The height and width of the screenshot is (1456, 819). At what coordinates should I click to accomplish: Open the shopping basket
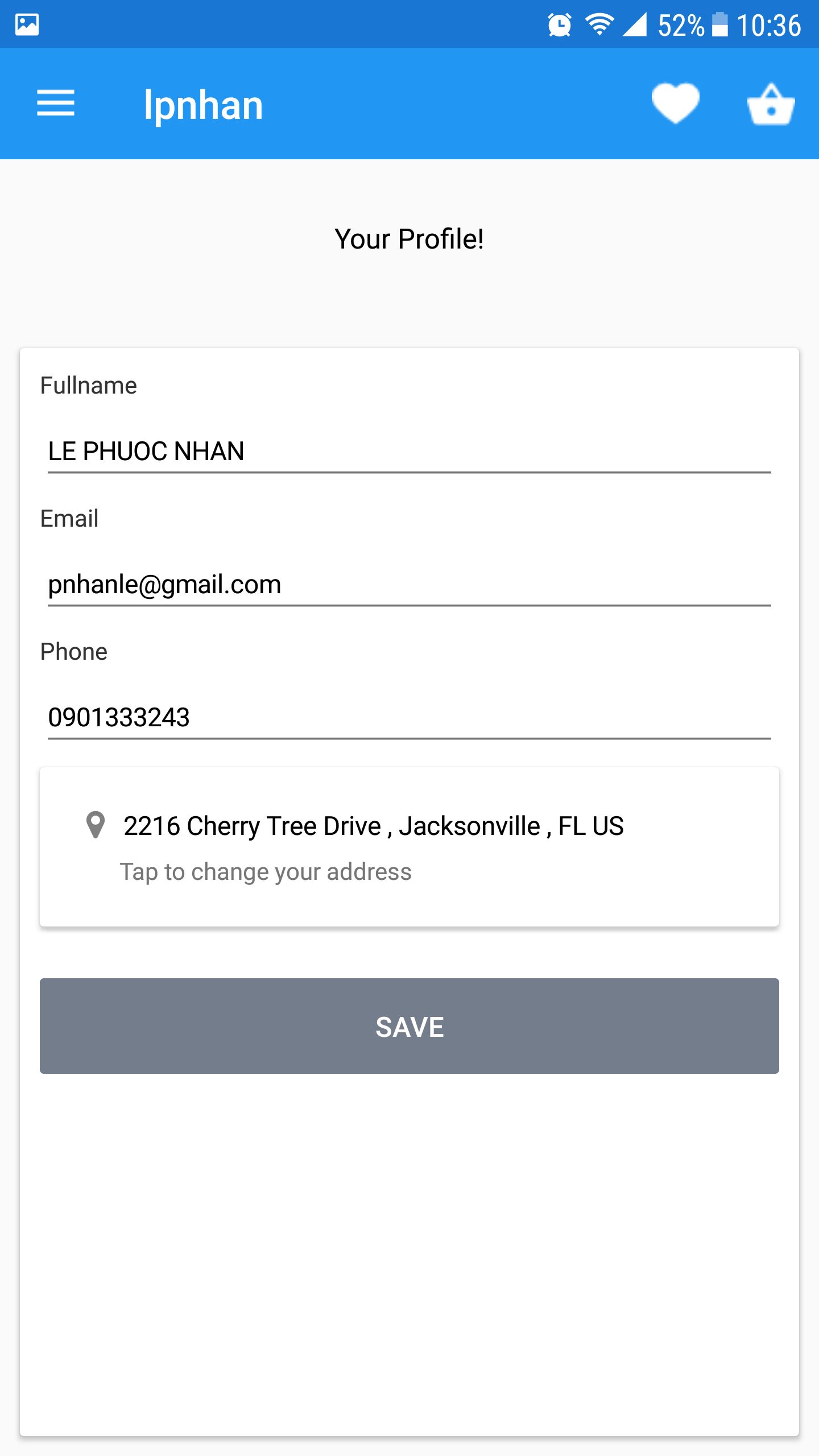771,105
